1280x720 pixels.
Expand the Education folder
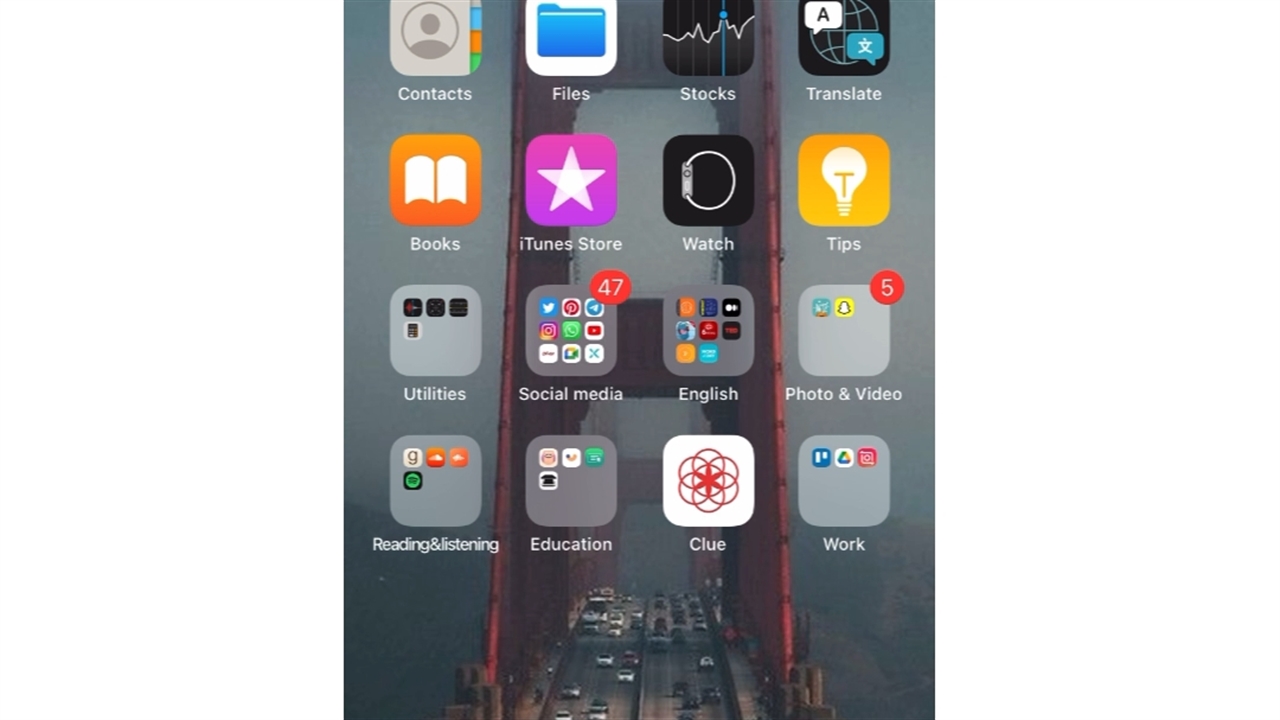pyautogui.click(x=571, y=481)
